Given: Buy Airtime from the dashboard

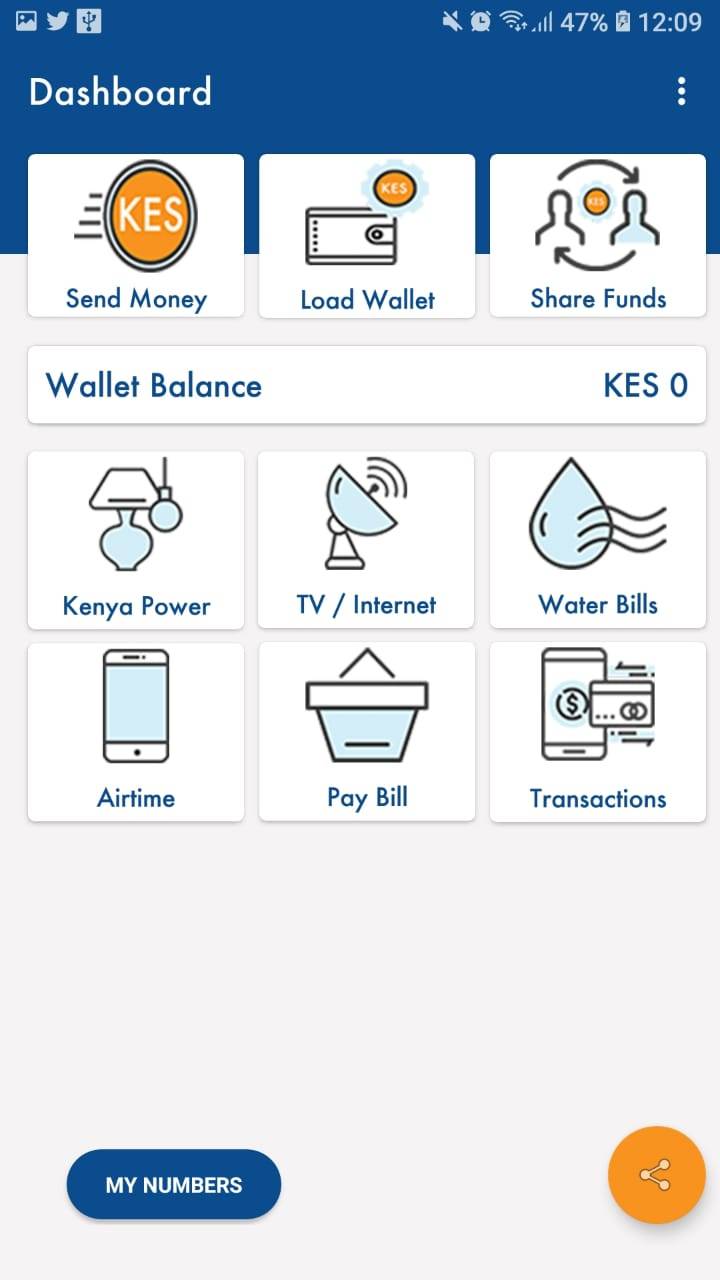Looking at the screenshot, I should (x=136, y=732).
